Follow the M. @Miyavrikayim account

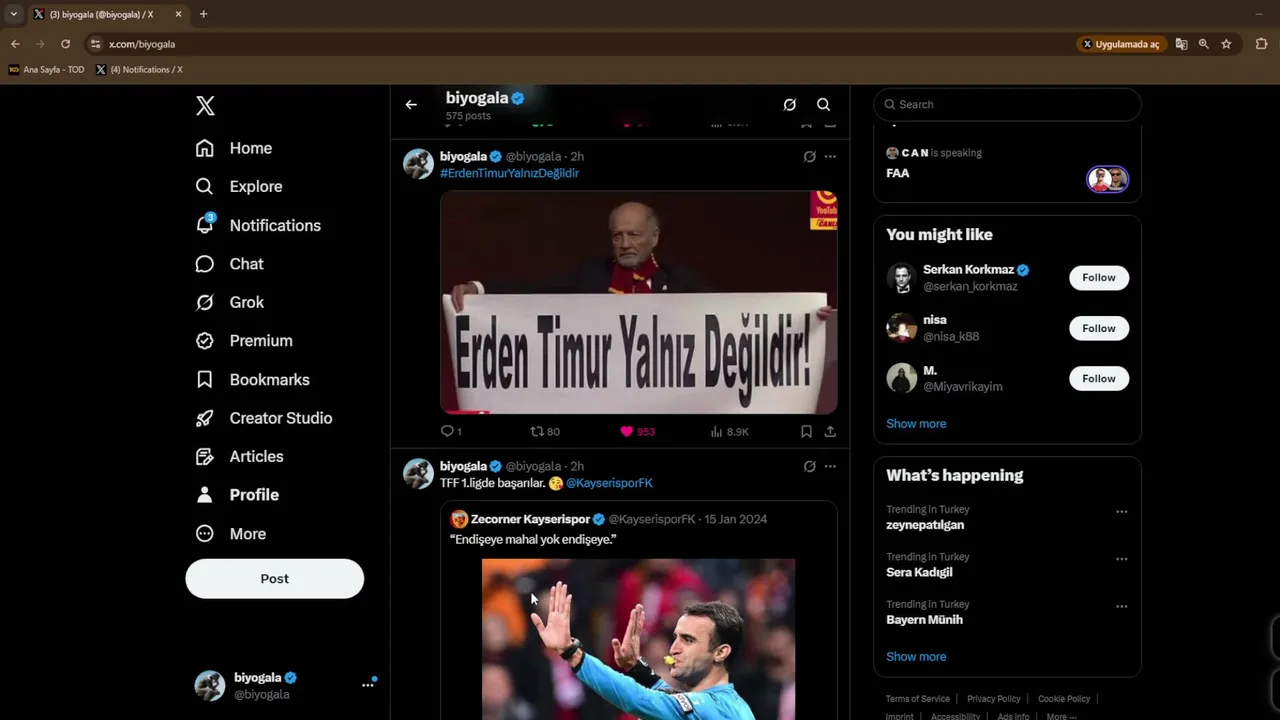(1098, 378)
